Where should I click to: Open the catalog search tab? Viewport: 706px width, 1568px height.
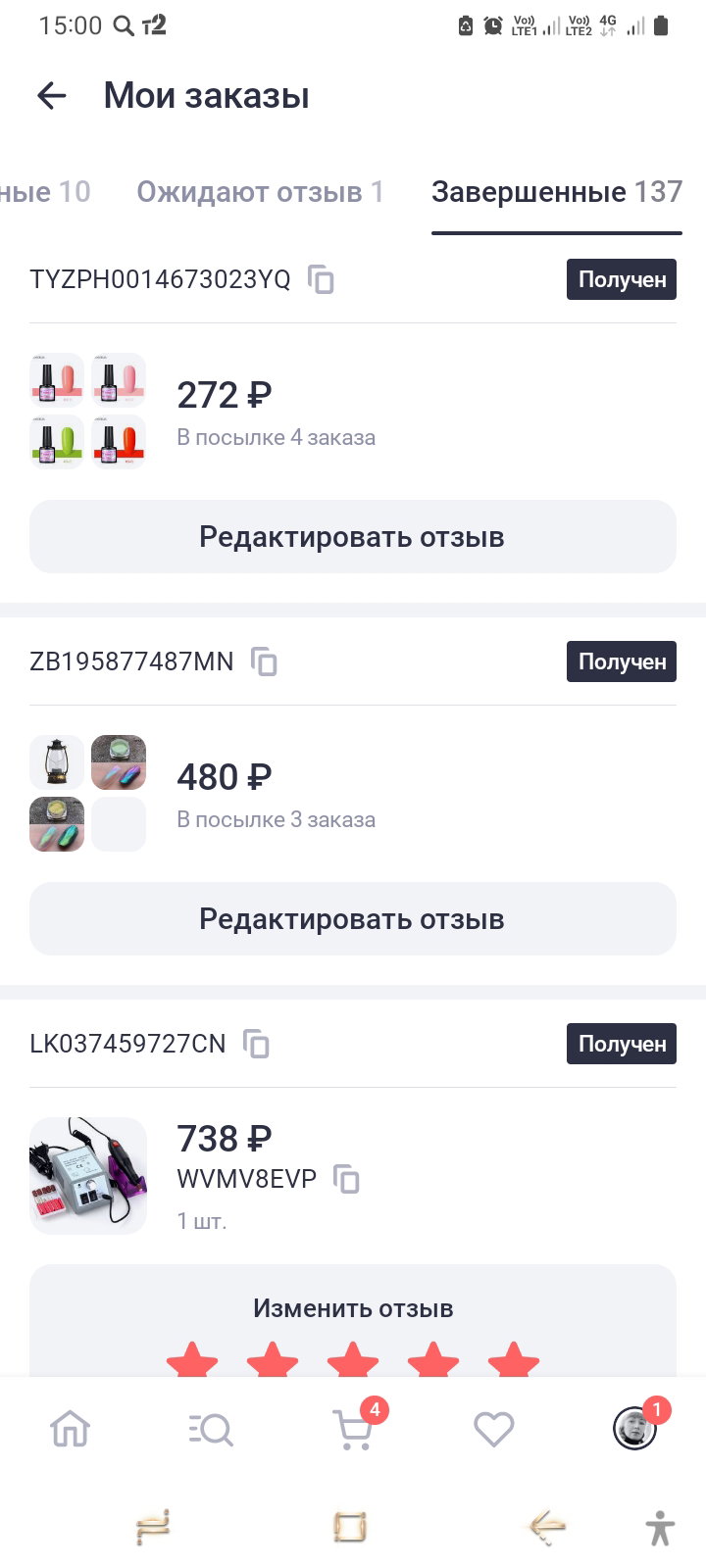click(211, 1430)
